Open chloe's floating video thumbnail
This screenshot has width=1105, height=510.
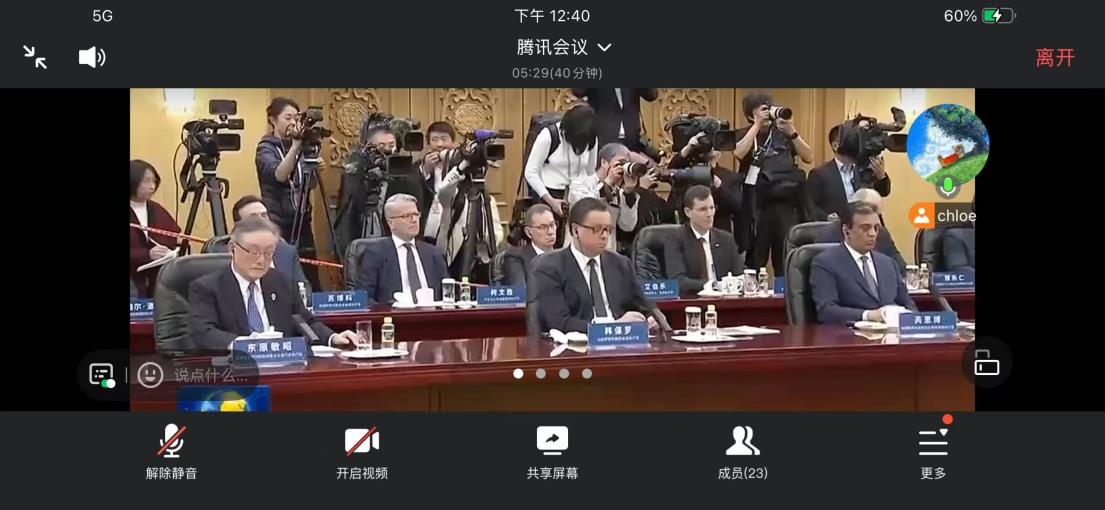pos(947,146)
